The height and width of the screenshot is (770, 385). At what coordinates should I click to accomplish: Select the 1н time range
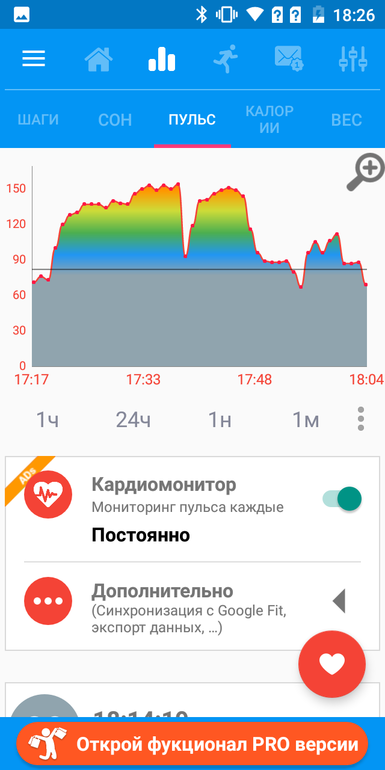point(220,420)
